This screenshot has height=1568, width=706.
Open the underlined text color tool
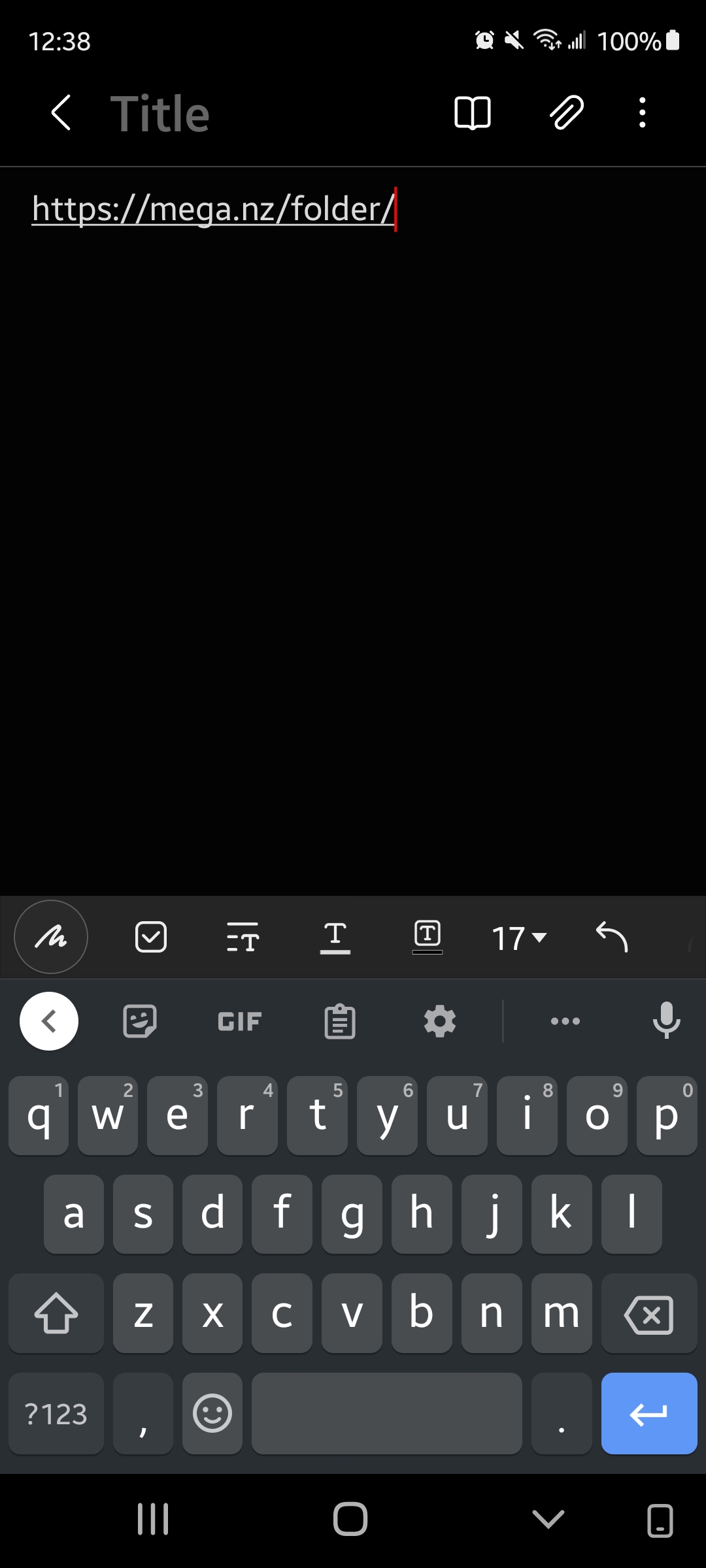point(335,938)
